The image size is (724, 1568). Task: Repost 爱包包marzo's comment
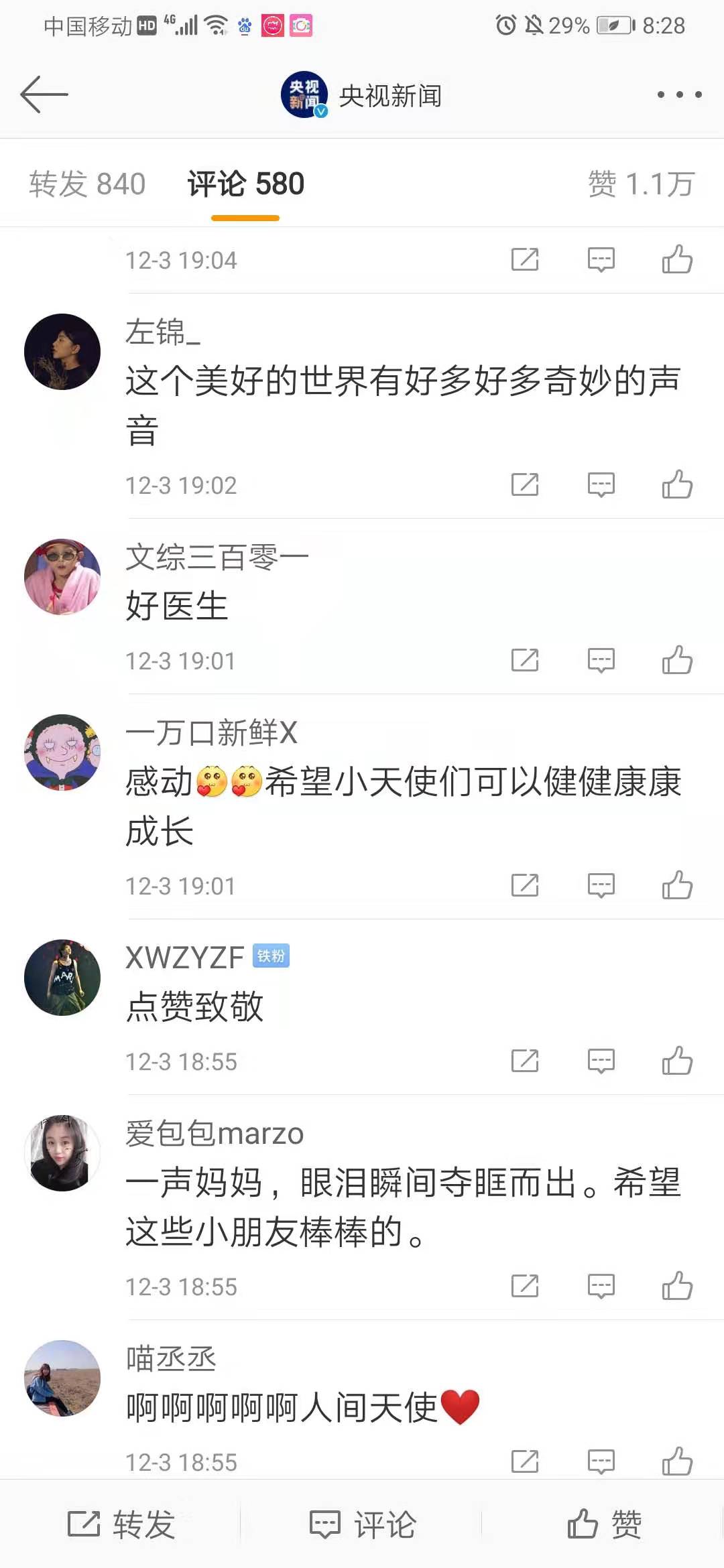pyautogui.click(x=525, y=1286)
